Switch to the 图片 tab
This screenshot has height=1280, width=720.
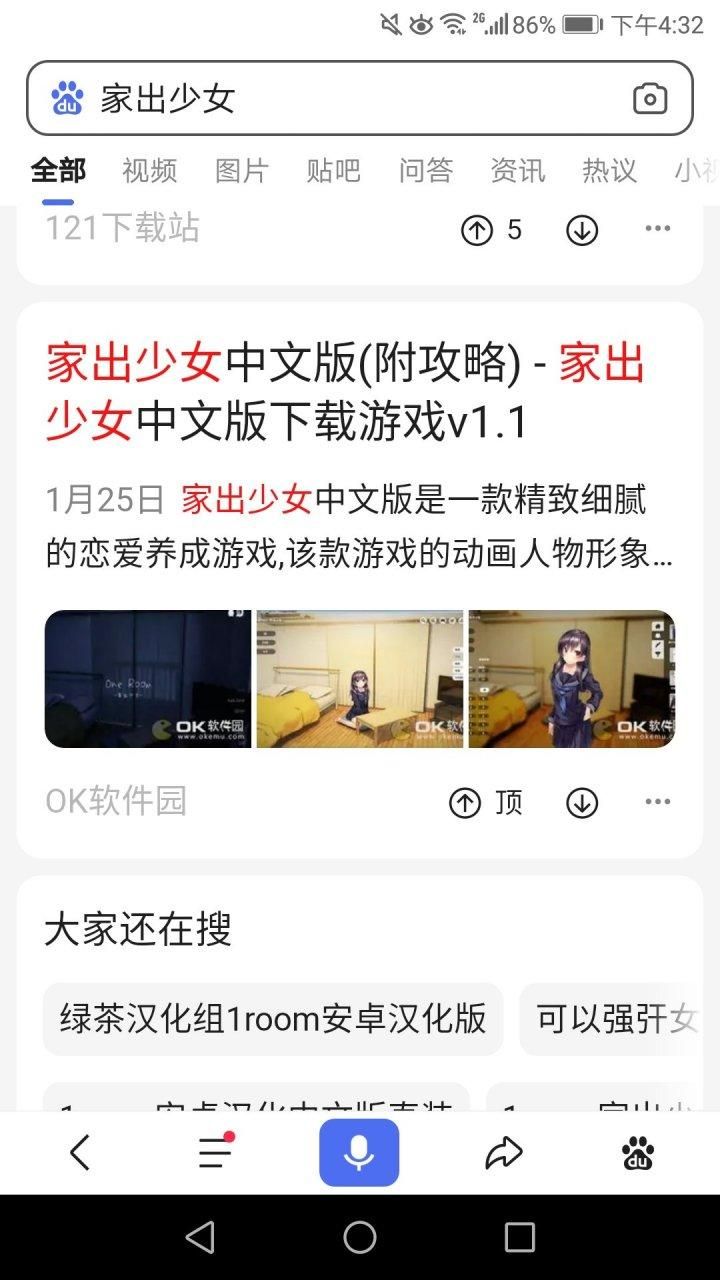240,170
